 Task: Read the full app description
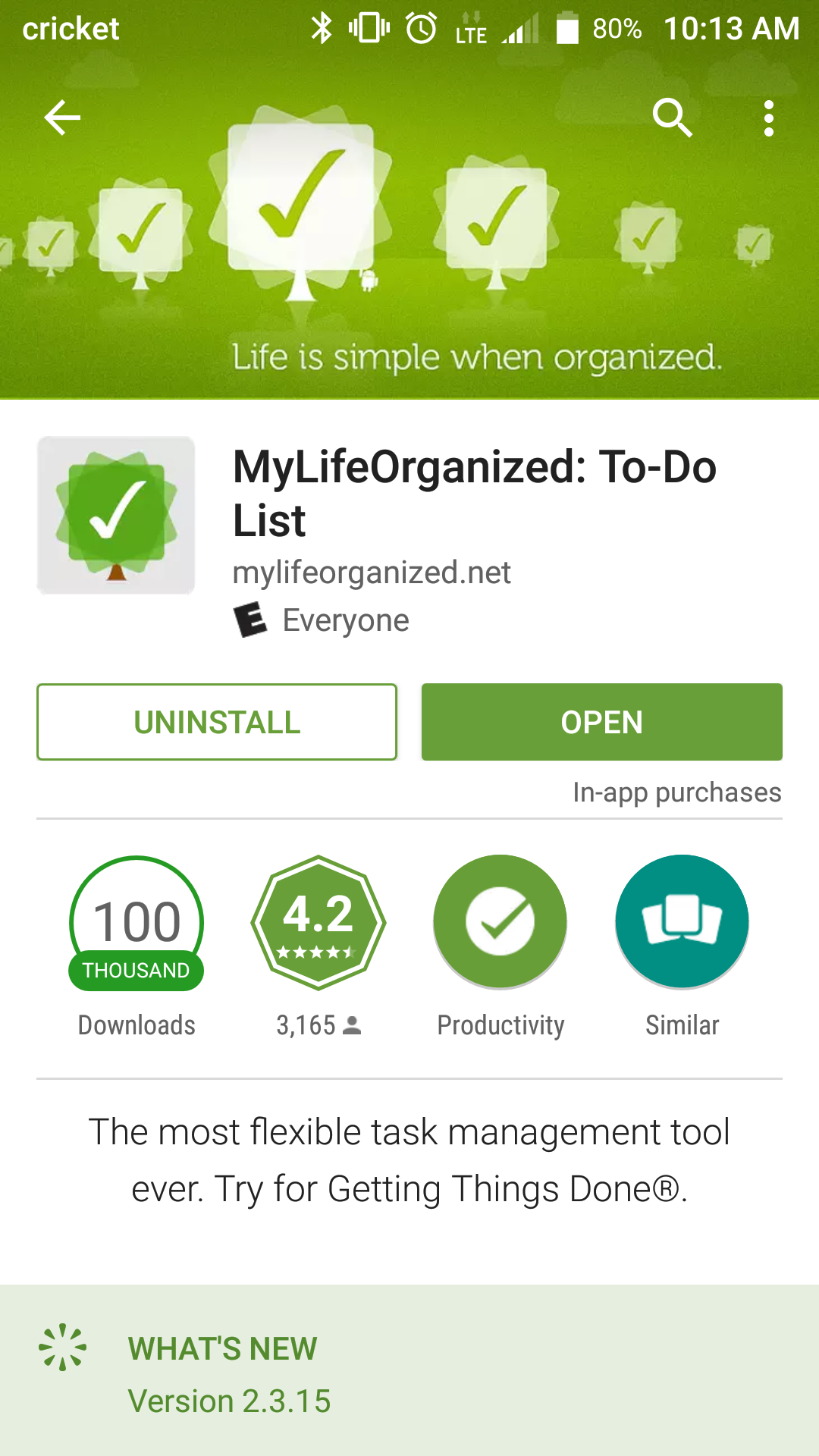409,1160
